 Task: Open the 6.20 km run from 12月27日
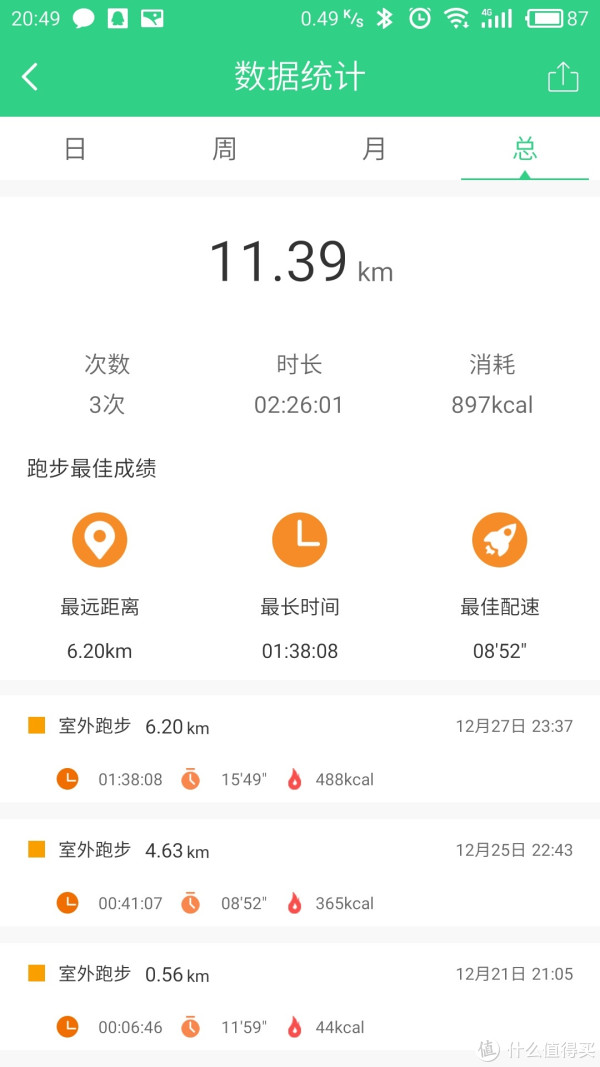300,750
